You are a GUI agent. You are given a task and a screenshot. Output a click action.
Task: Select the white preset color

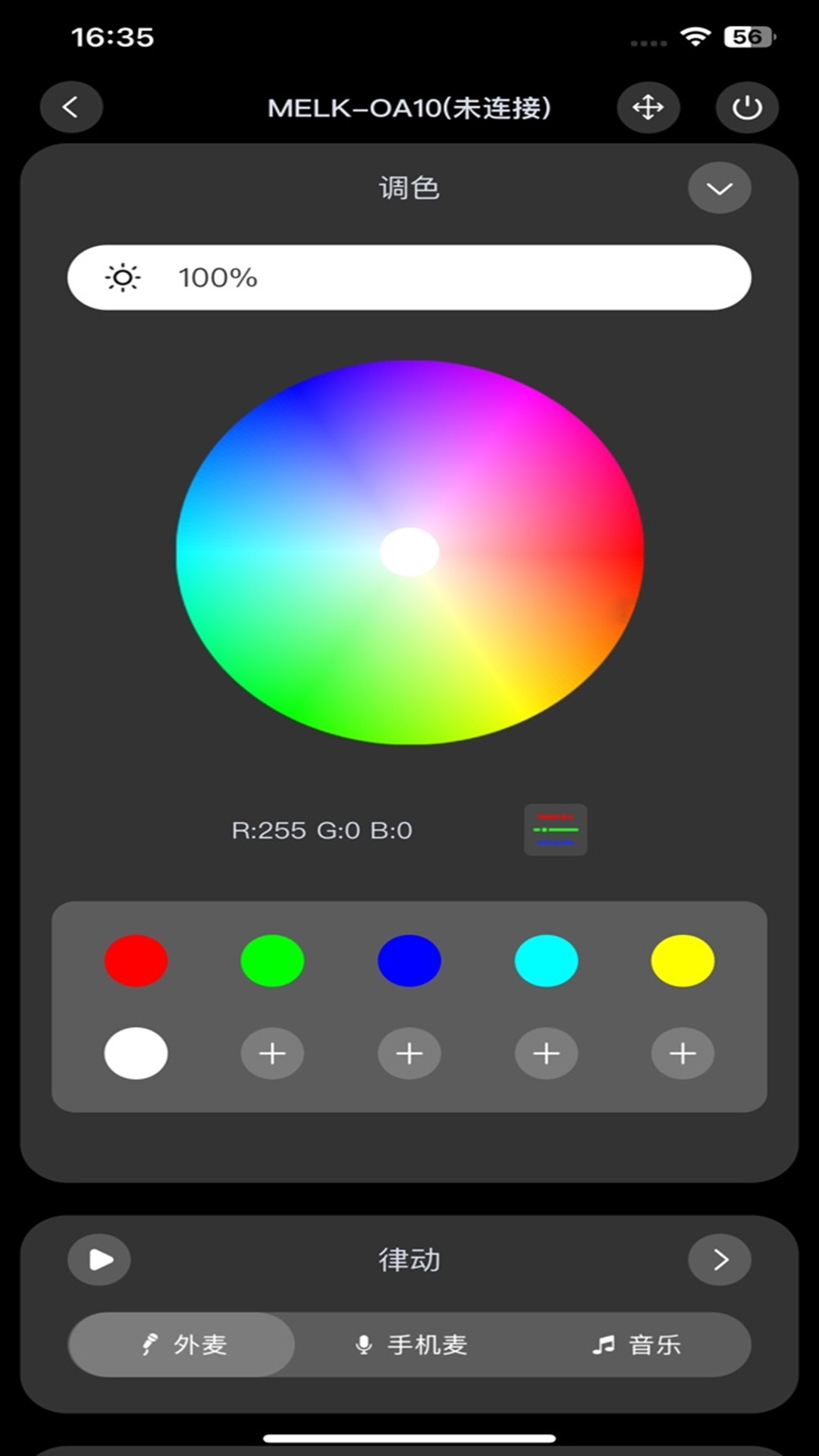click(x=136, y=1053)
